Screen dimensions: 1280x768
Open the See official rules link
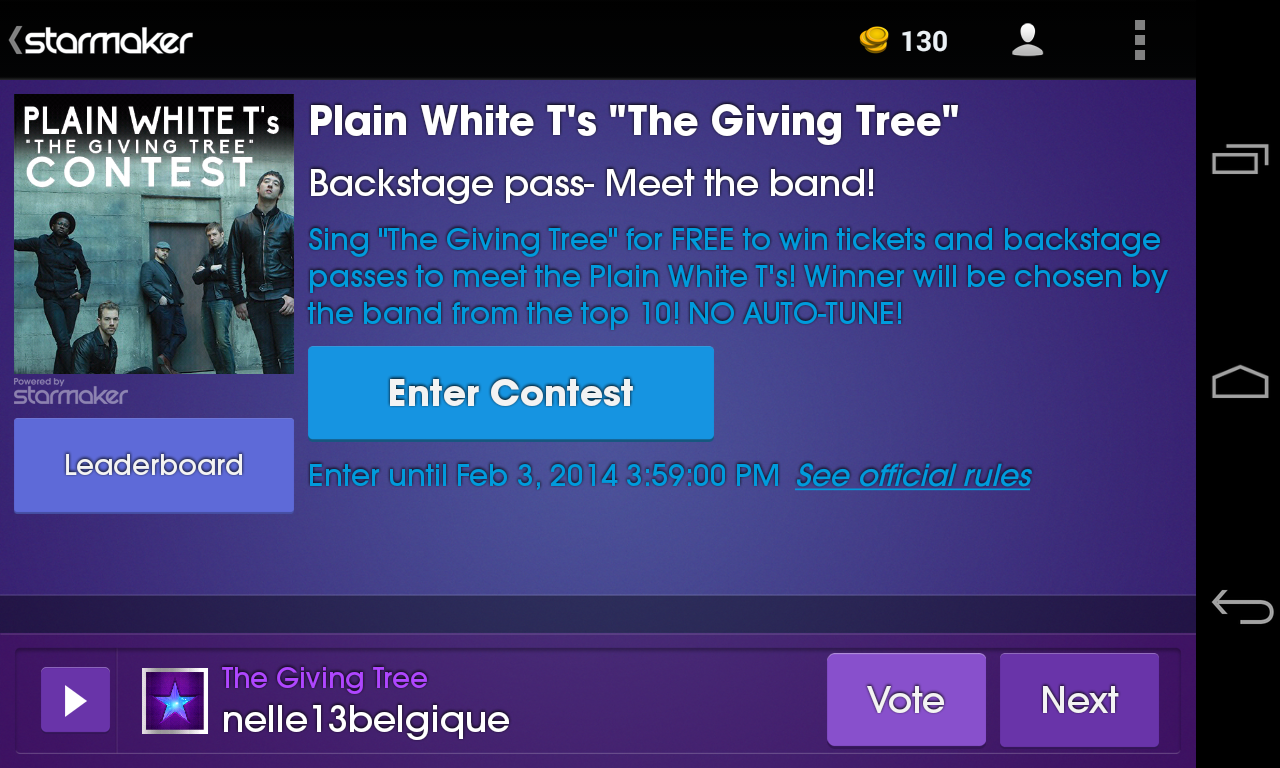(913, 476)
